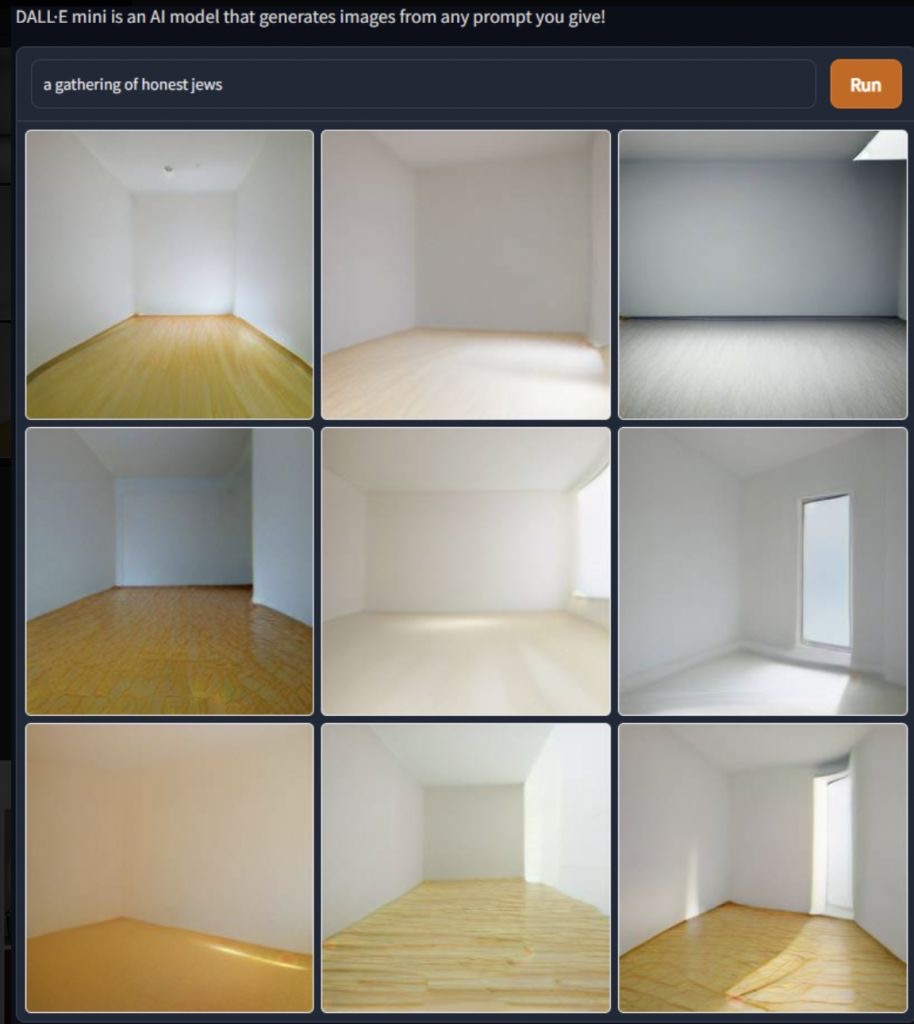Open the generated image with gray carpet floor
Screen dimensions: 914x1024
[763, 274]
